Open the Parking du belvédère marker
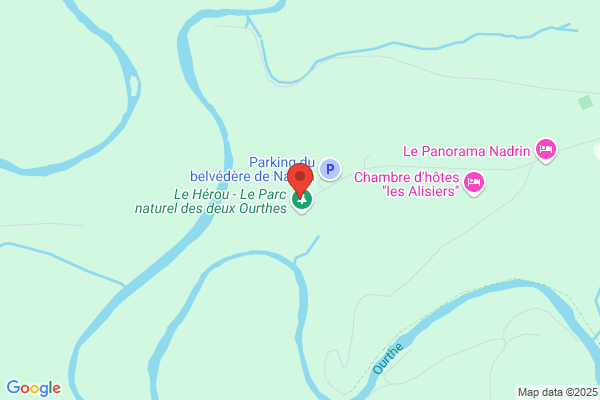This screenshot has width=600, height=400. [x=331, y=169]
